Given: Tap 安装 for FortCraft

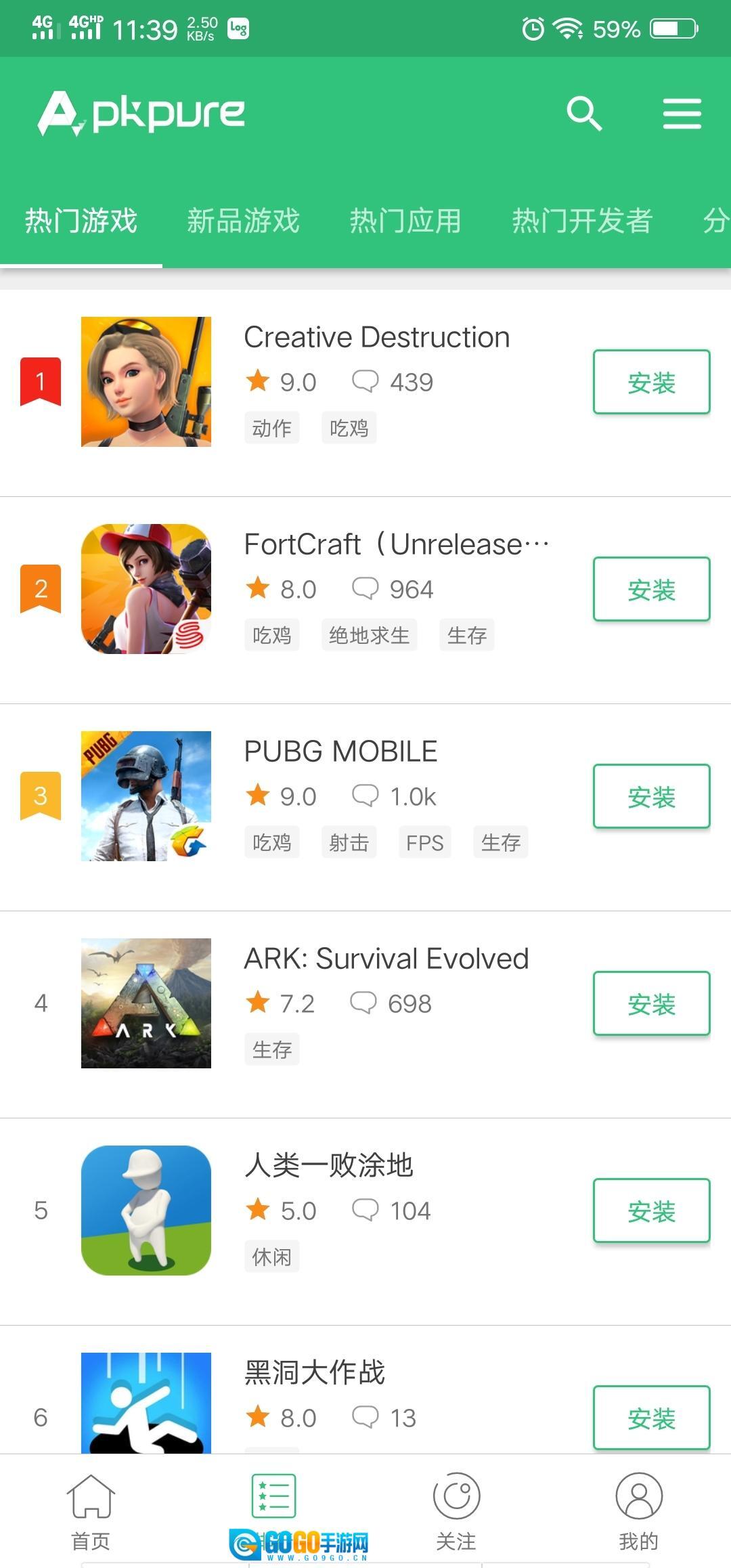Looking at the screenshot, I should click(651, 589).
